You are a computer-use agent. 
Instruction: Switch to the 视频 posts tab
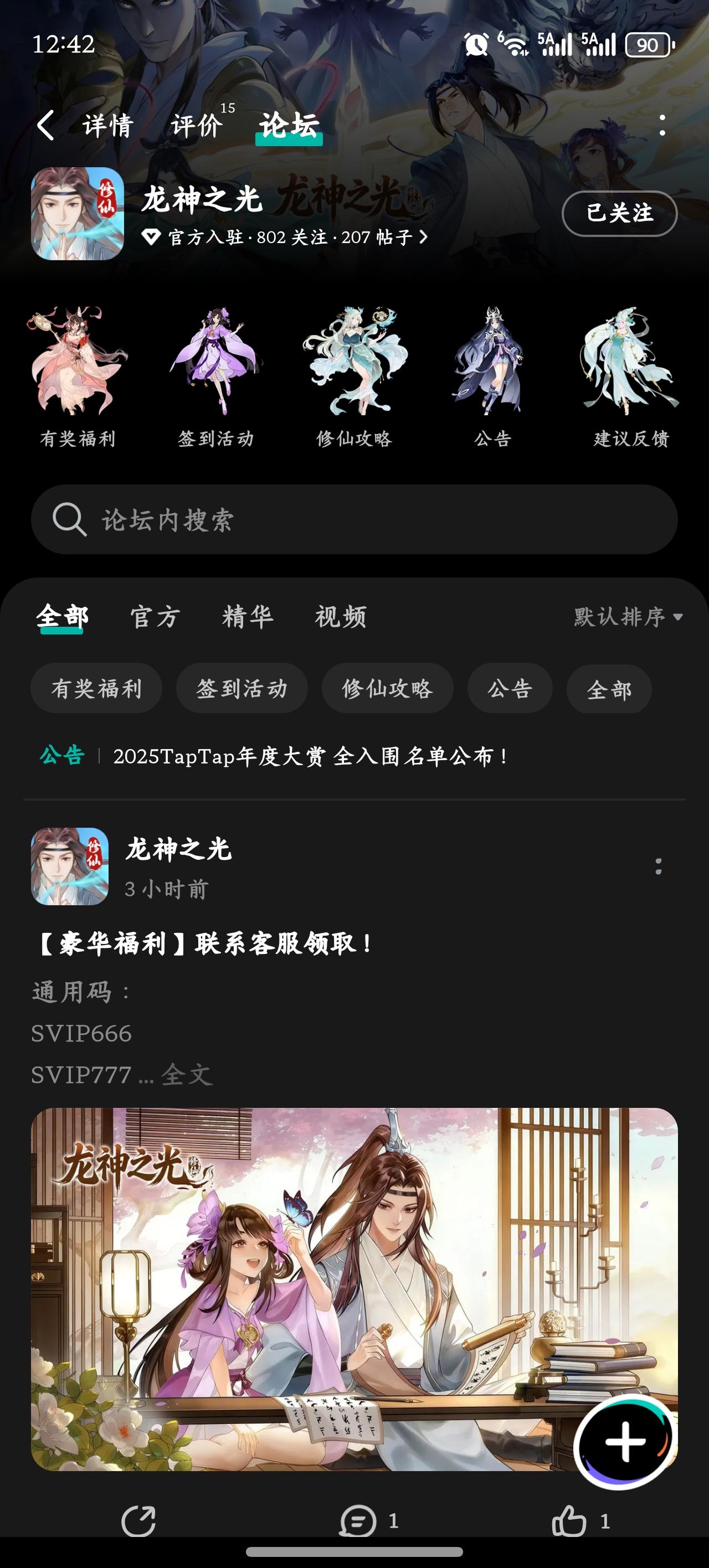[x=341, y=617]
